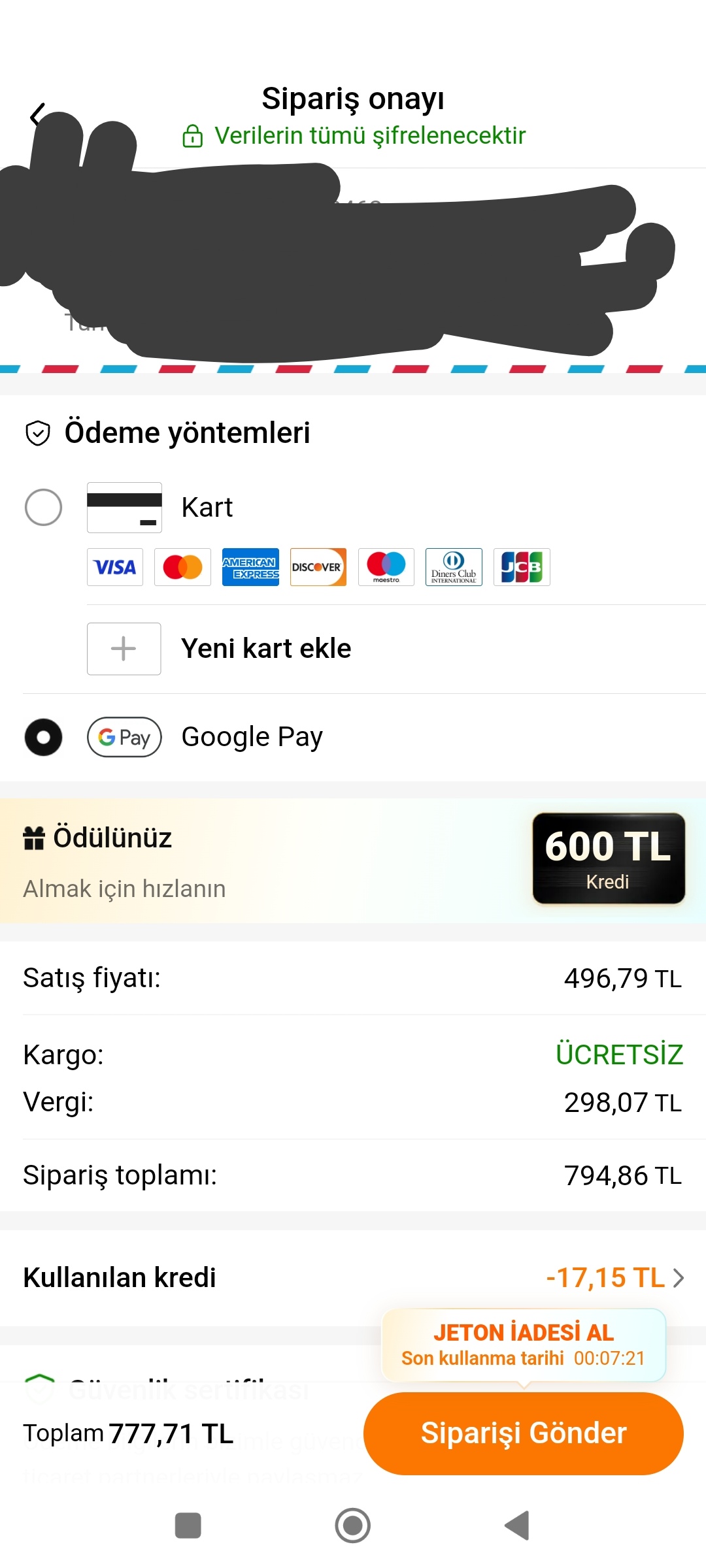This screenshot has width=706, height=1568.
Task: Select Kart as payment method
Action: 43,507
